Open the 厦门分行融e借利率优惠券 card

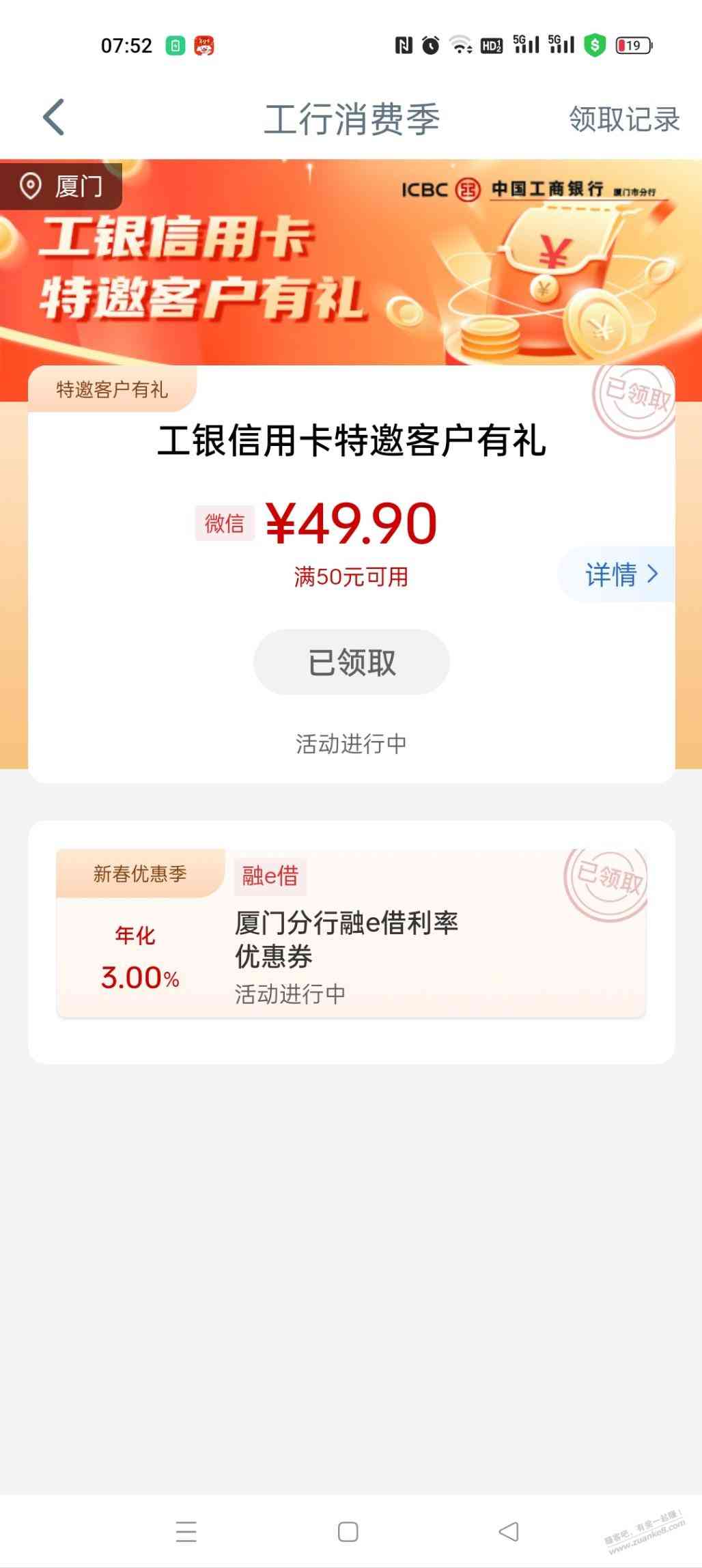point(351,934)
